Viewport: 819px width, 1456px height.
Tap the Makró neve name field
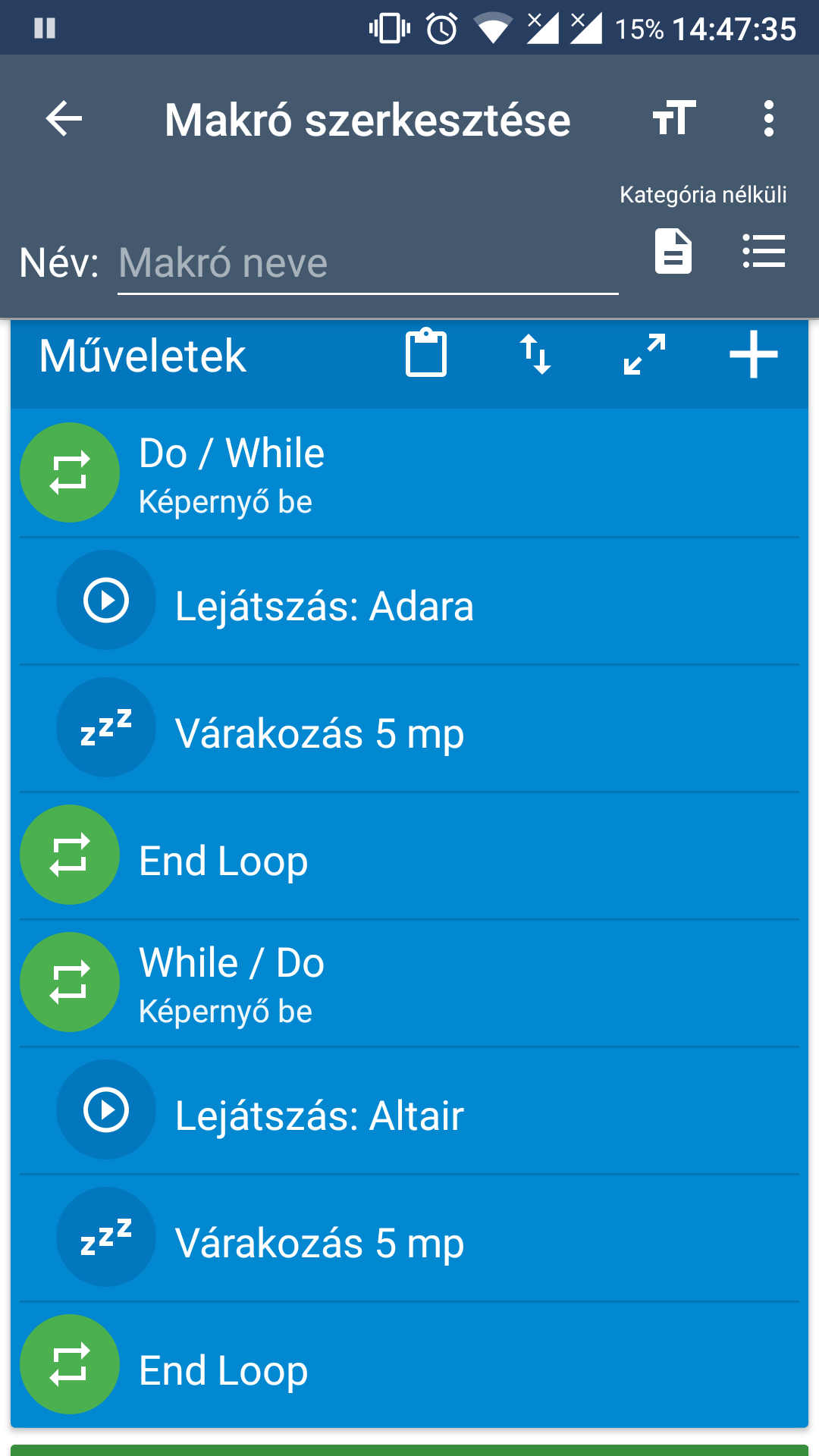[368, 264]
